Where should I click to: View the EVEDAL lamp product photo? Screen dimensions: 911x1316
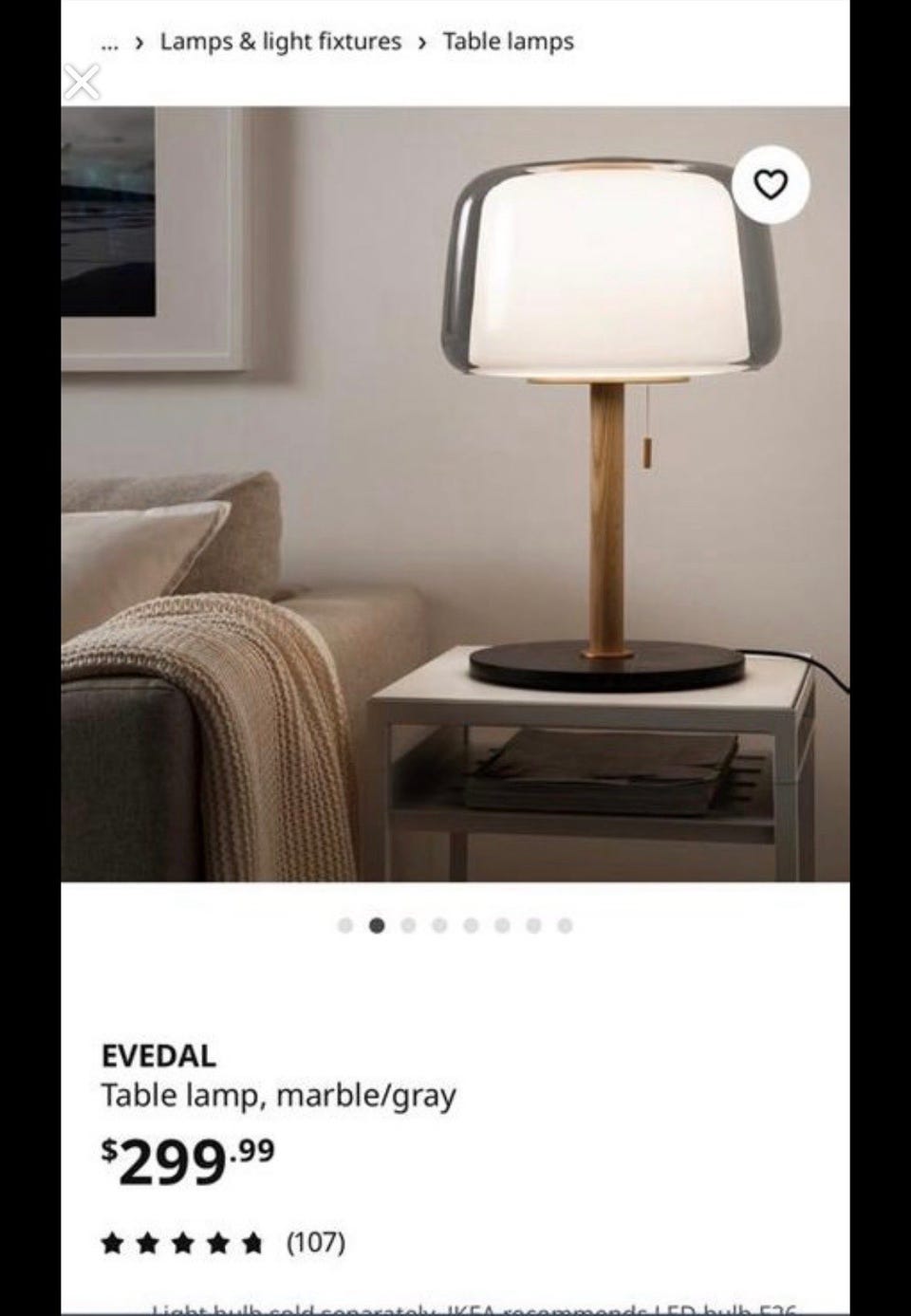point(455,493)
